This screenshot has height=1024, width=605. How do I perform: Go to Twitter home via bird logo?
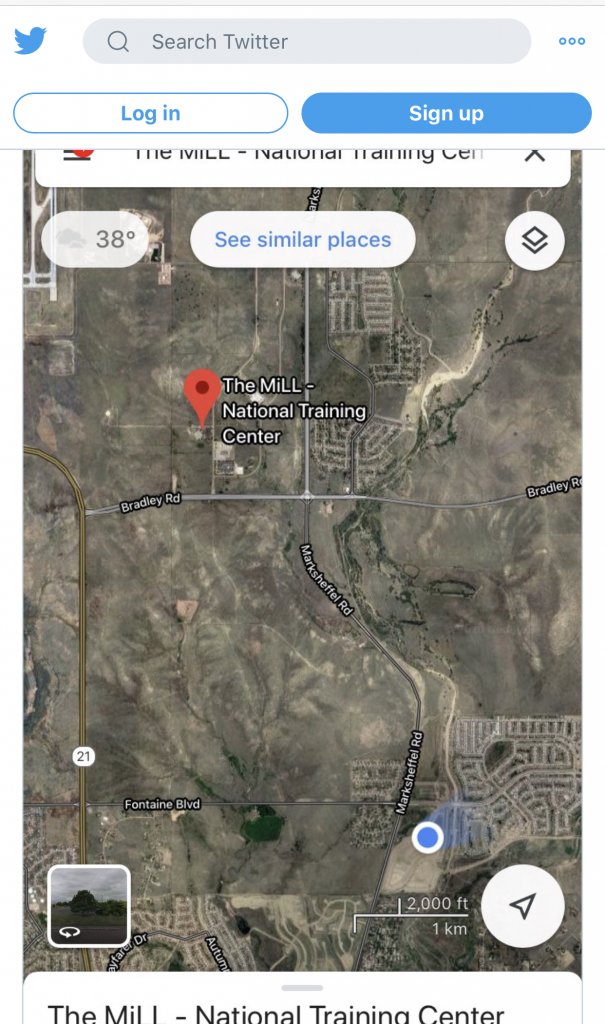30,41
